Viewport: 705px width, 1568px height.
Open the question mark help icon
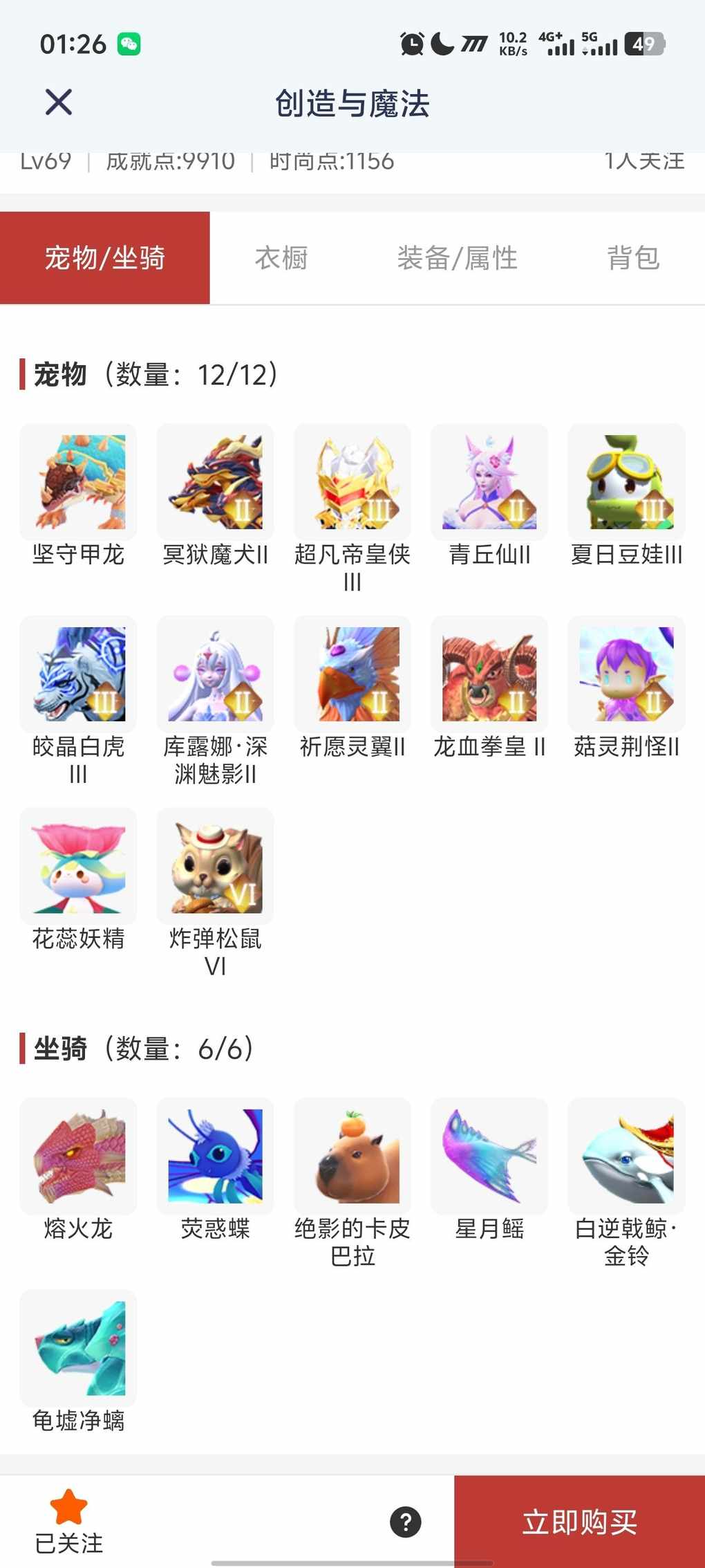click(x=406, y=1522)
